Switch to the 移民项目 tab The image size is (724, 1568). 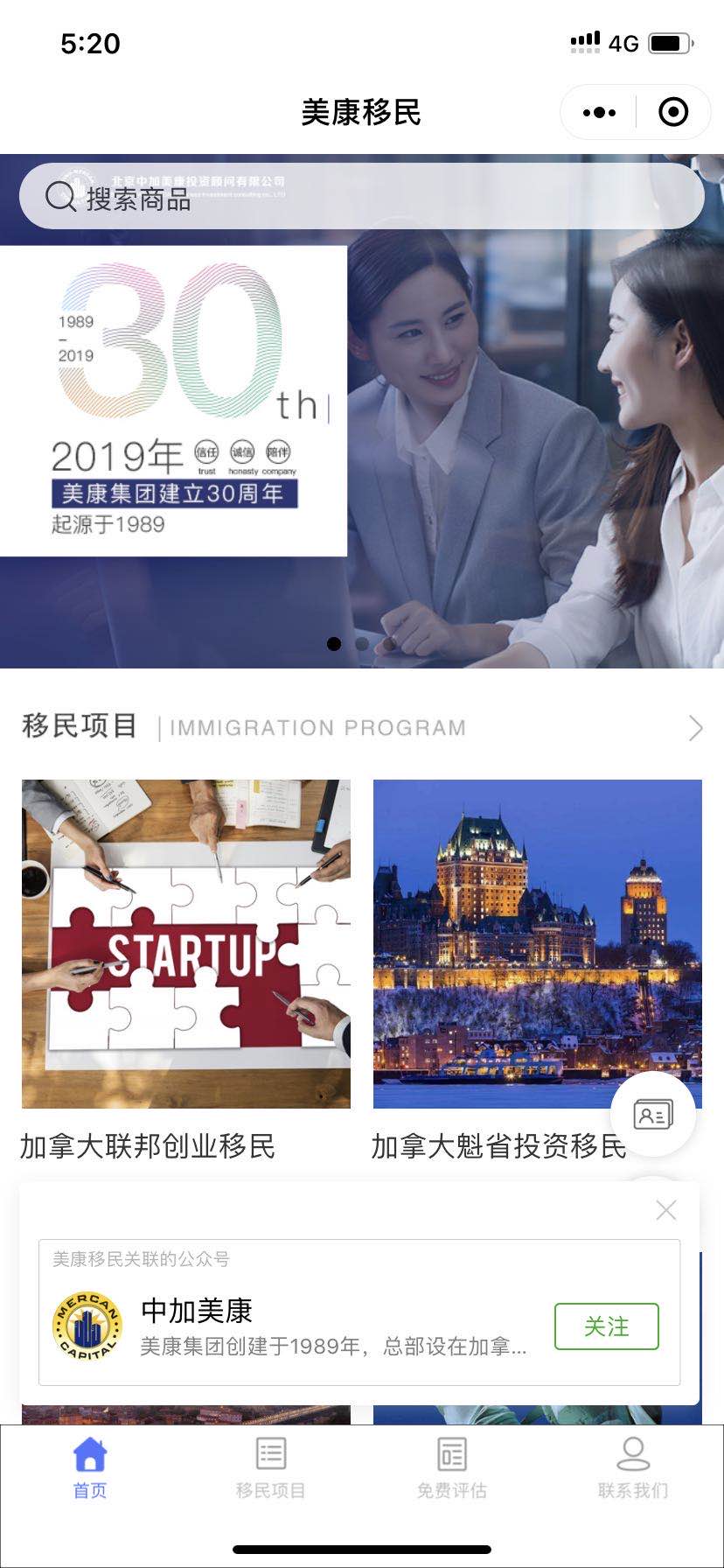[271, 1470]
